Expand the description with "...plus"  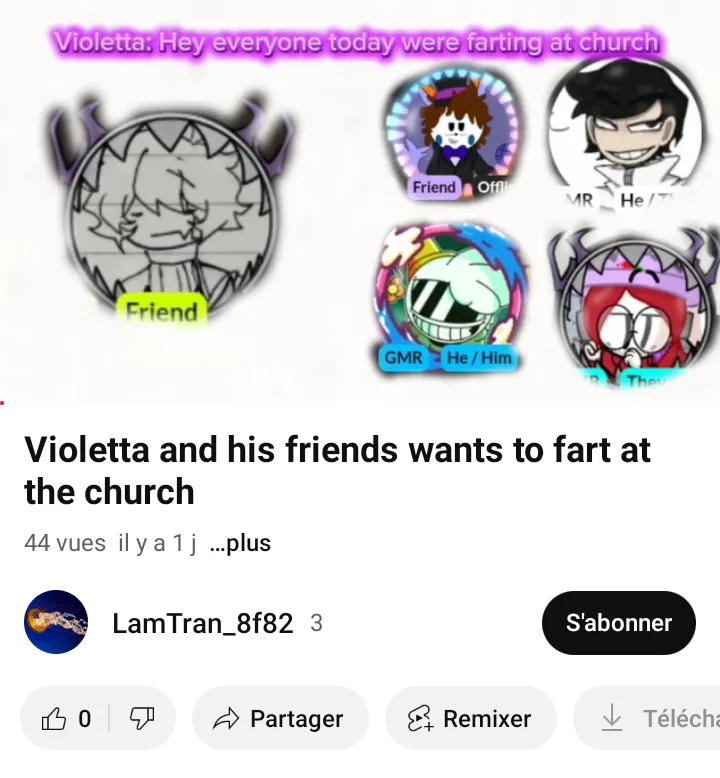point(241,543)
